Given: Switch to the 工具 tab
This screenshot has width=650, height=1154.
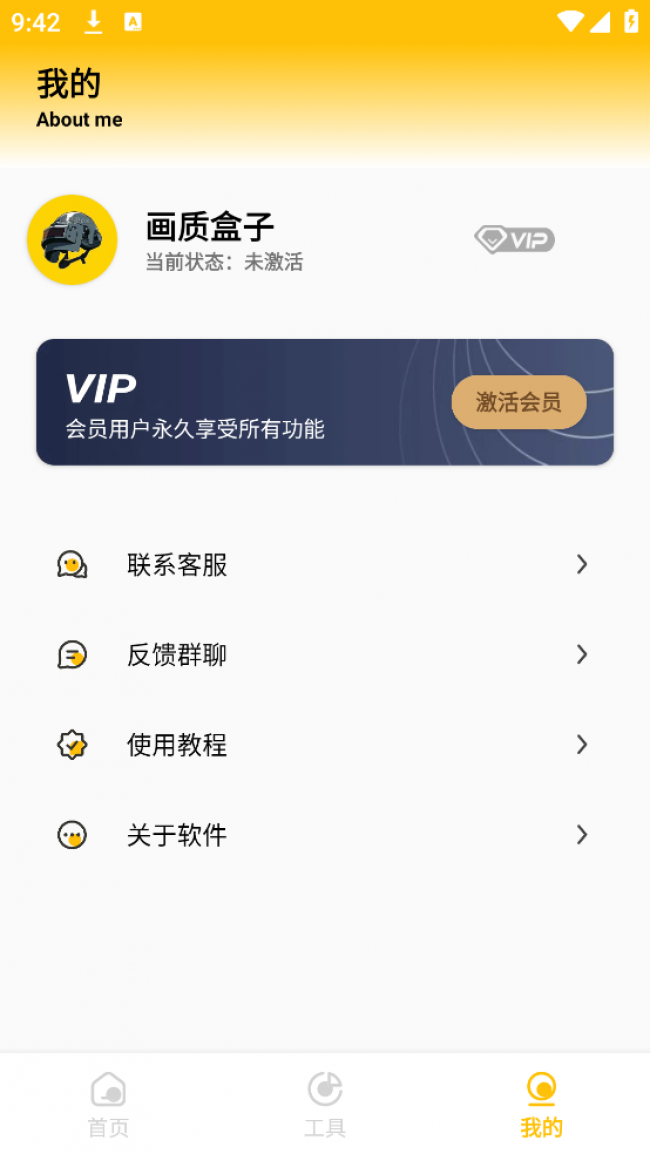Looking at the screenshot, I should tap(325, 1104).
